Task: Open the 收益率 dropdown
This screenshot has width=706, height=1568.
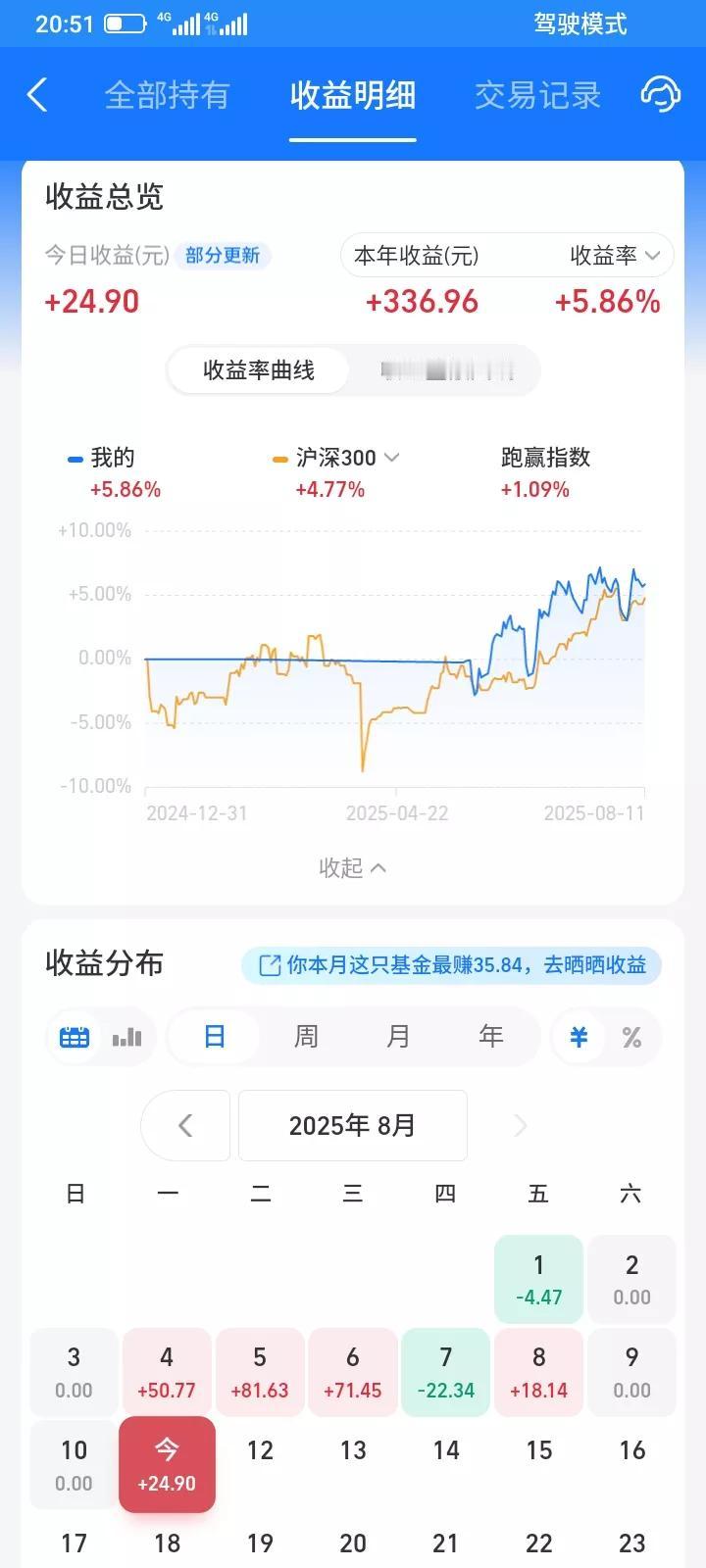Action: [615, 256]
